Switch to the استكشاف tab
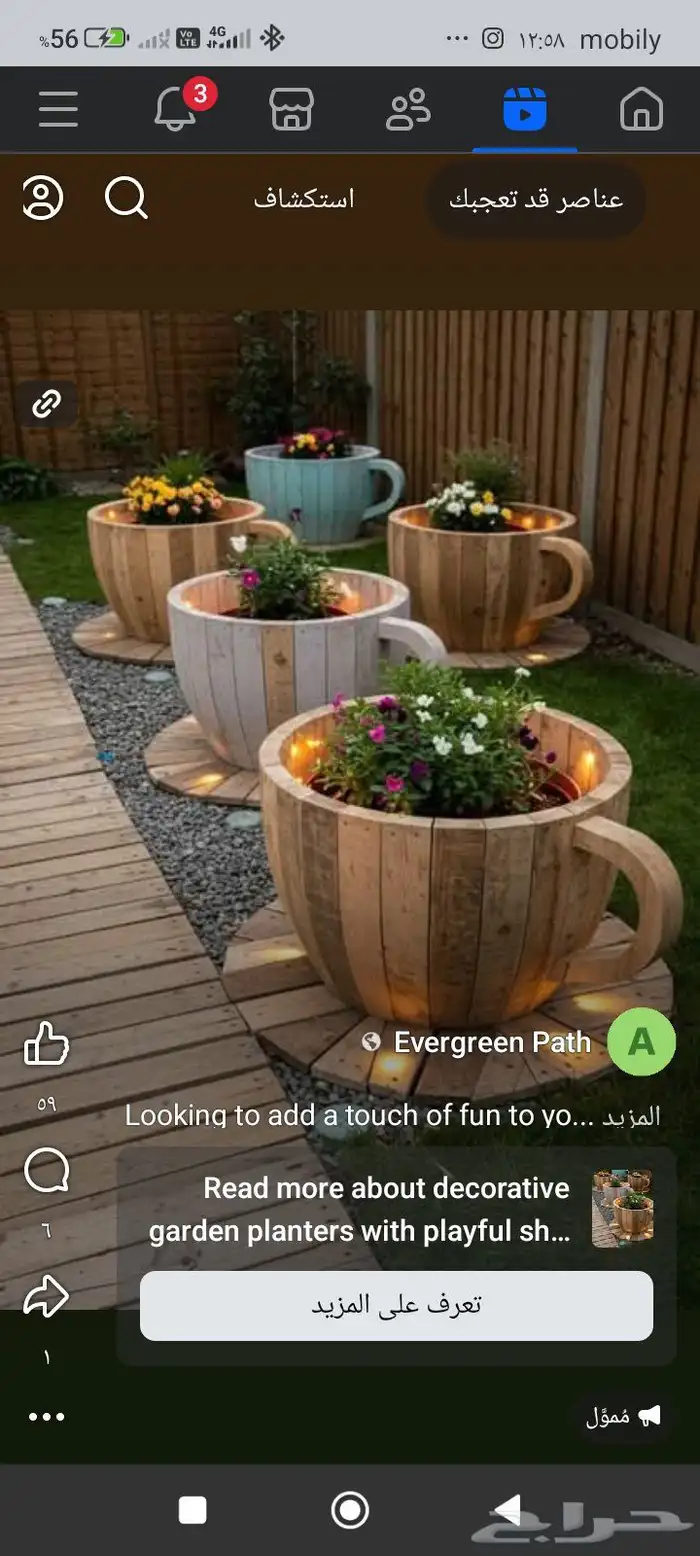This screenshot has height=1556, width=700. pyautogui.click(x=304, y=199)
